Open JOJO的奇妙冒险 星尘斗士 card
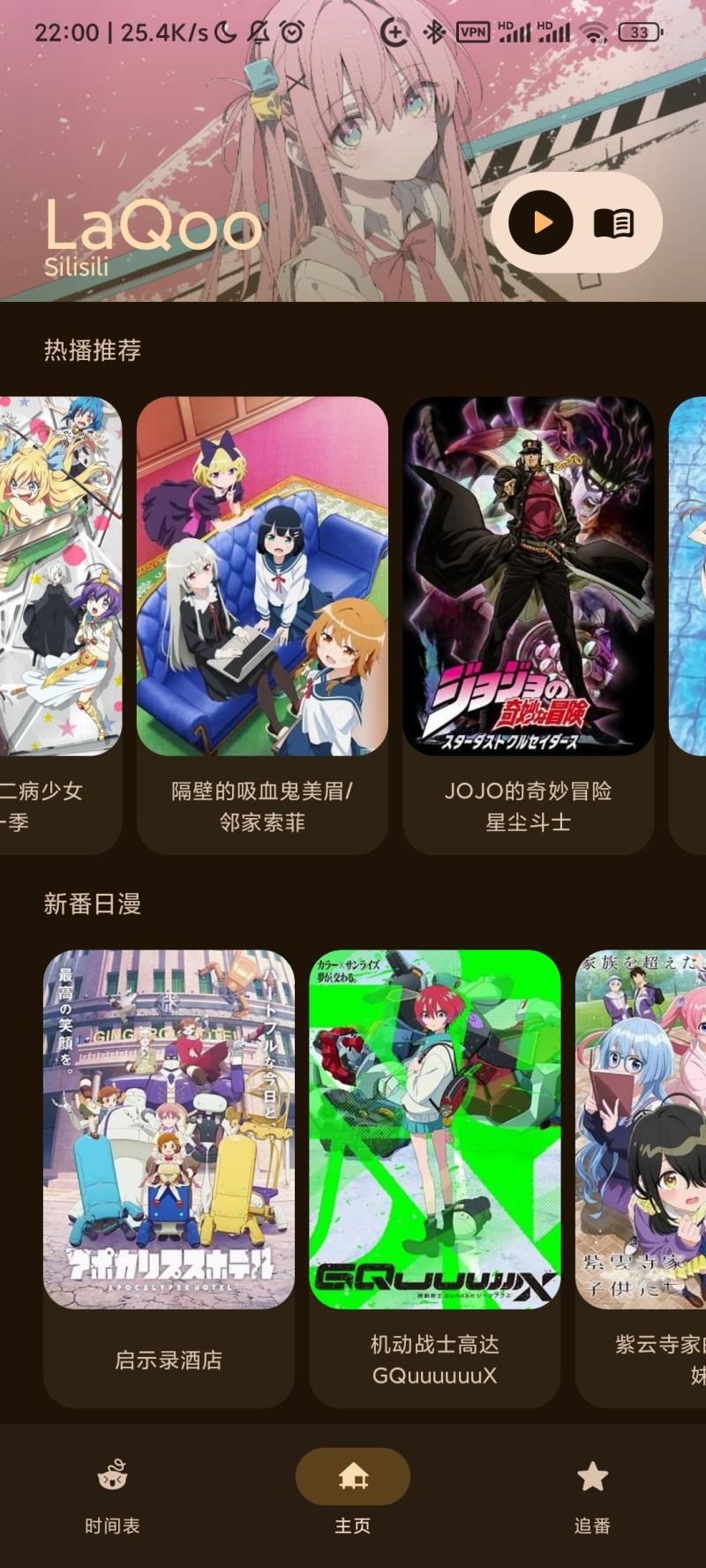706x1568 pixels. [x=528, y=618]
